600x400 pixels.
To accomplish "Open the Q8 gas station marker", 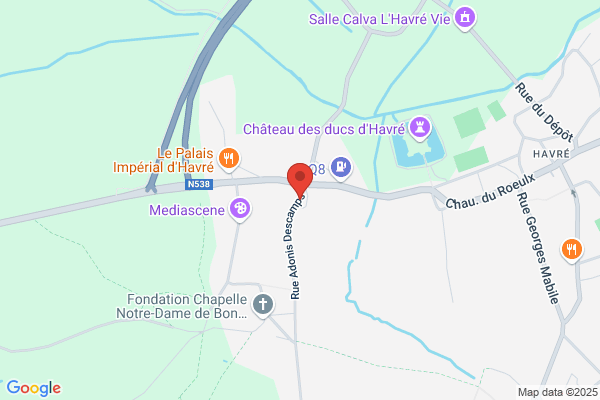I will click(341, 168).
